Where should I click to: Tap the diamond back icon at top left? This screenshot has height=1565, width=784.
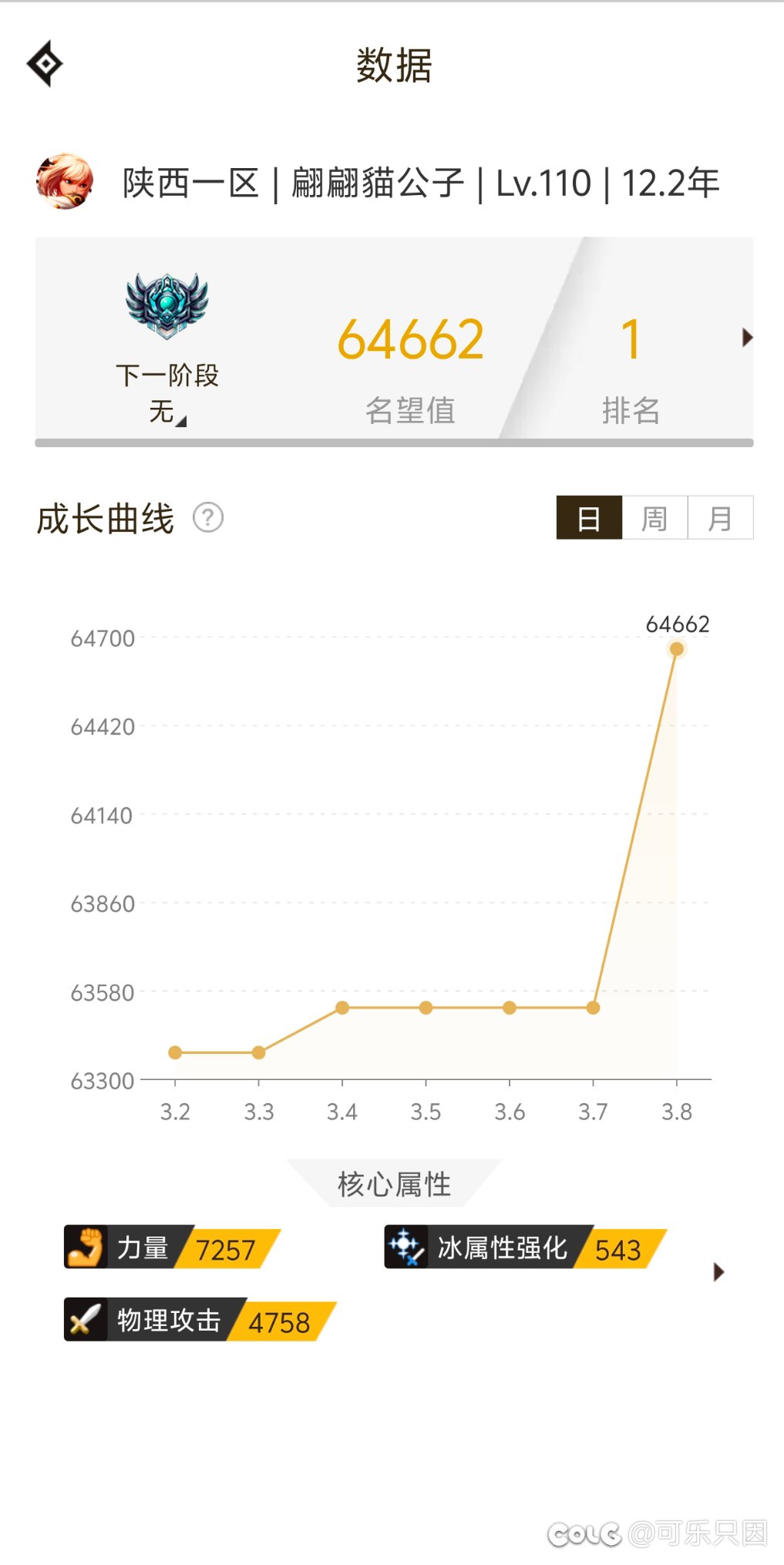click(45, 63)
